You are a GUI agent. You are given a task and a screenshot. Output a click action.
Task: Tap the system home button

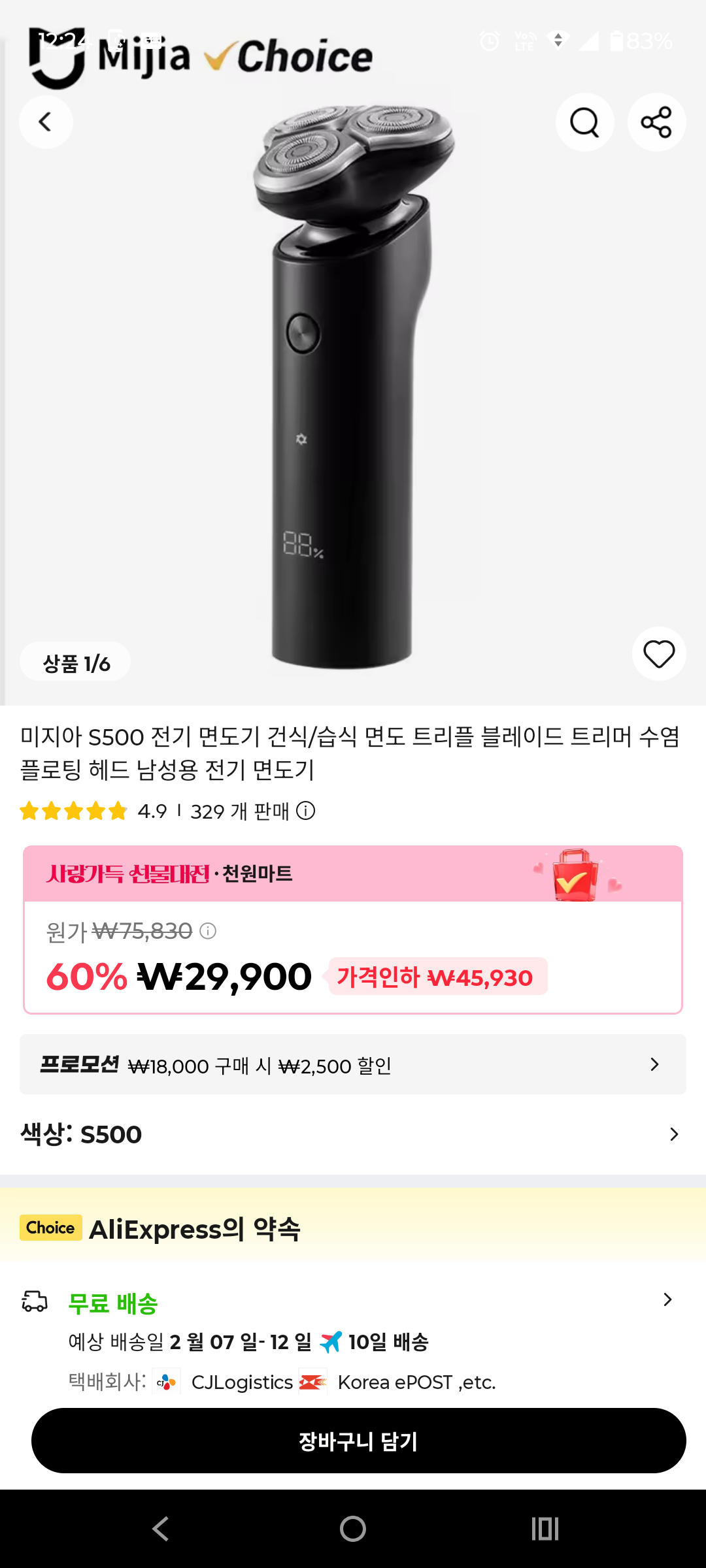click(353, 1529)
